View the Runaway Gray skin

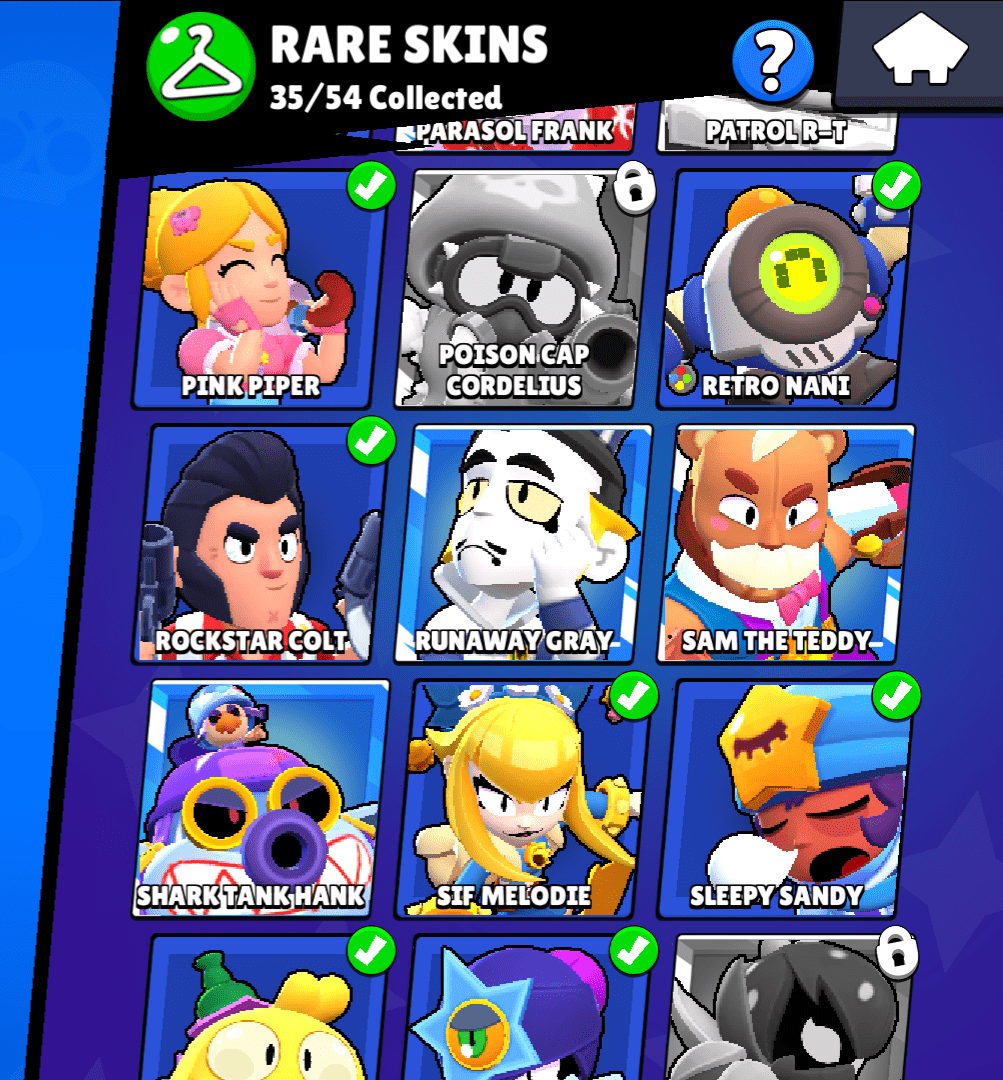(520, 545)
